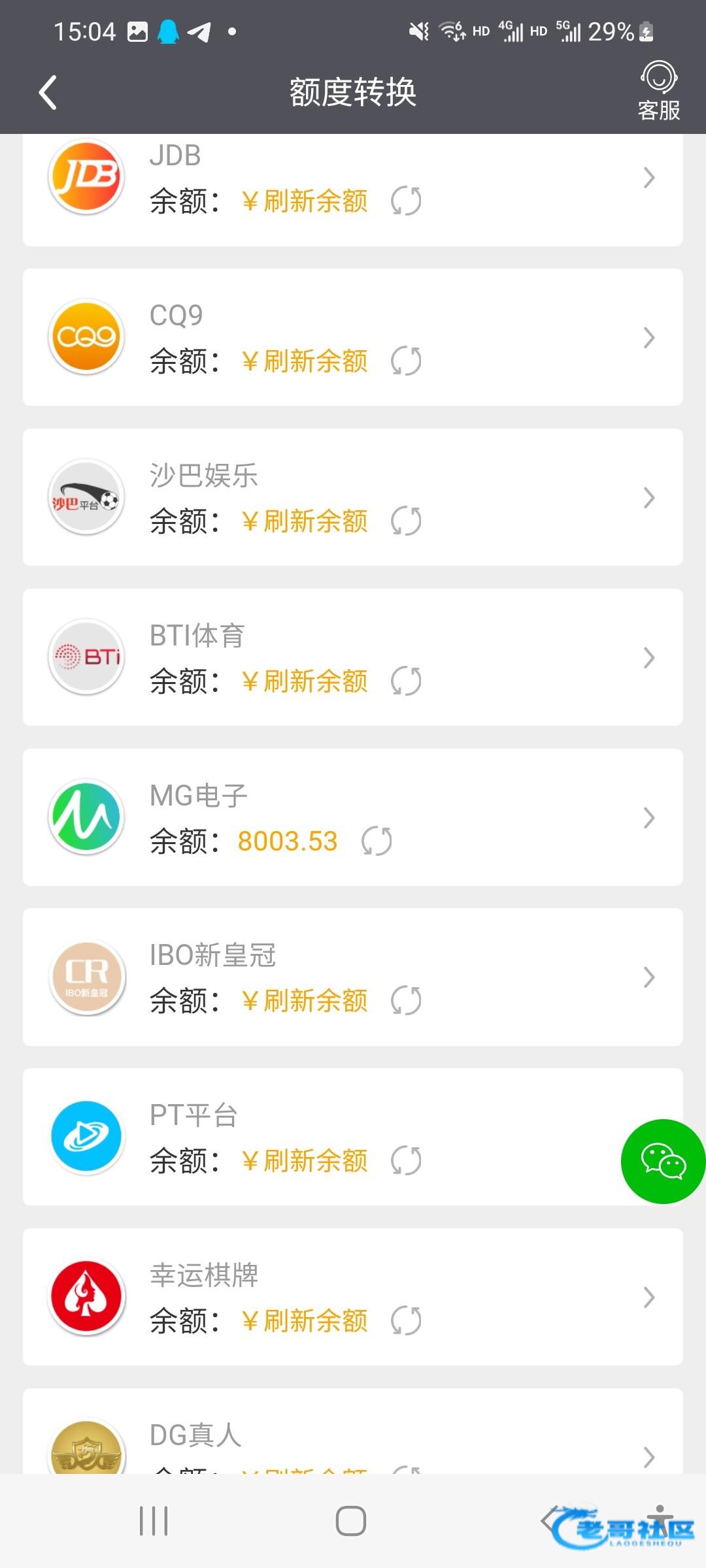Refresh the JDB balance
This screenshot has height=1568, width=706.
point(406,201)
